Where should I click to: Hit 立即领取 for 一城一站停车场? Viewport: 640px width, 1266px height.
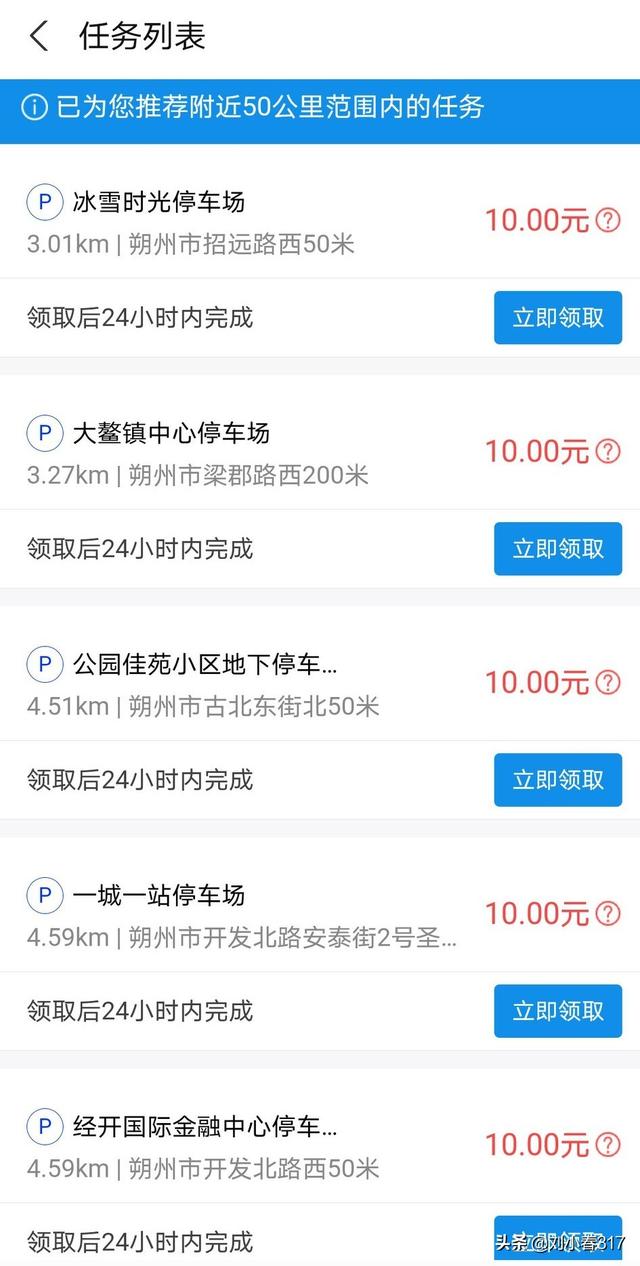[x=557, y=1011]
